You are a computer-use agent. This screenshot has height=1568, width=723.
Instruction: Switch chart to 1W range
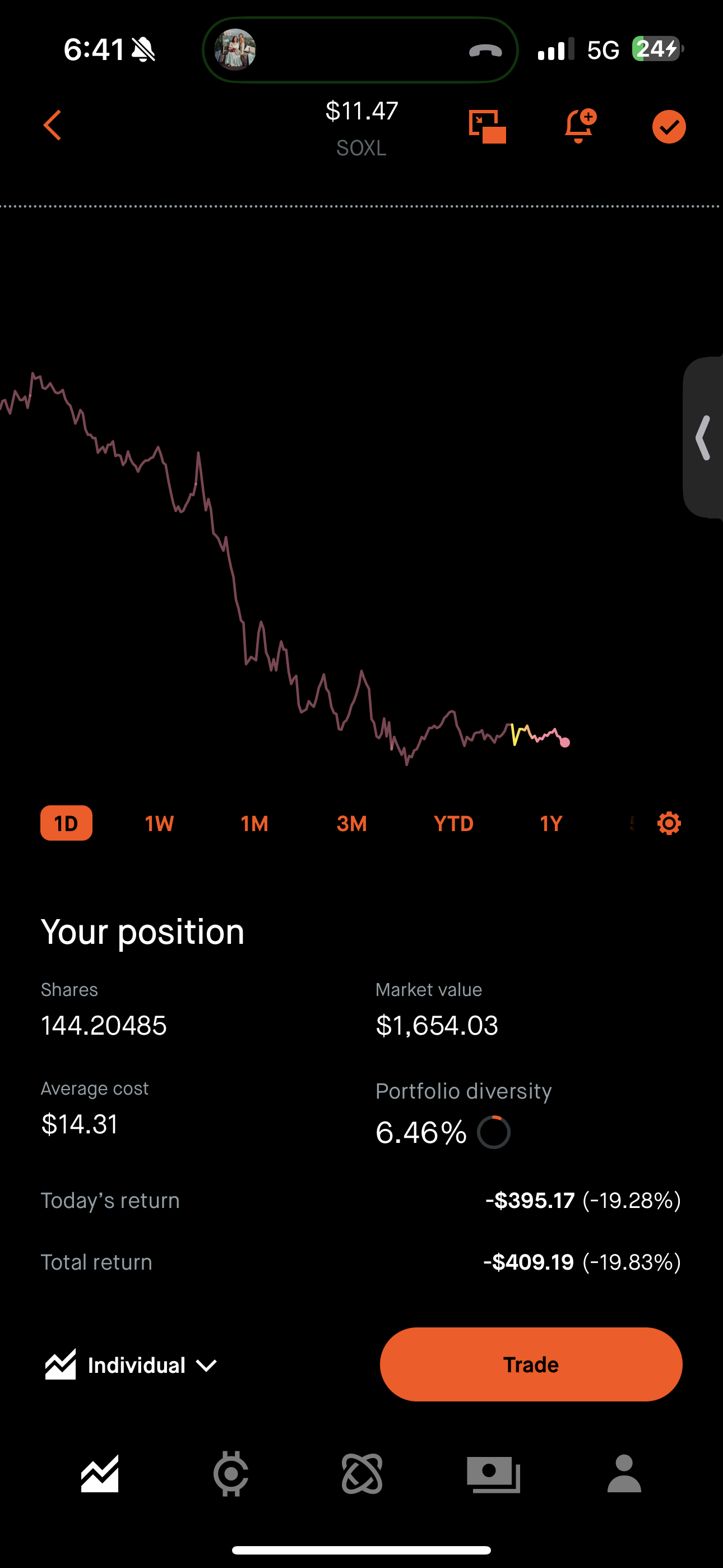pyautogui.click(x=159, y=824)
